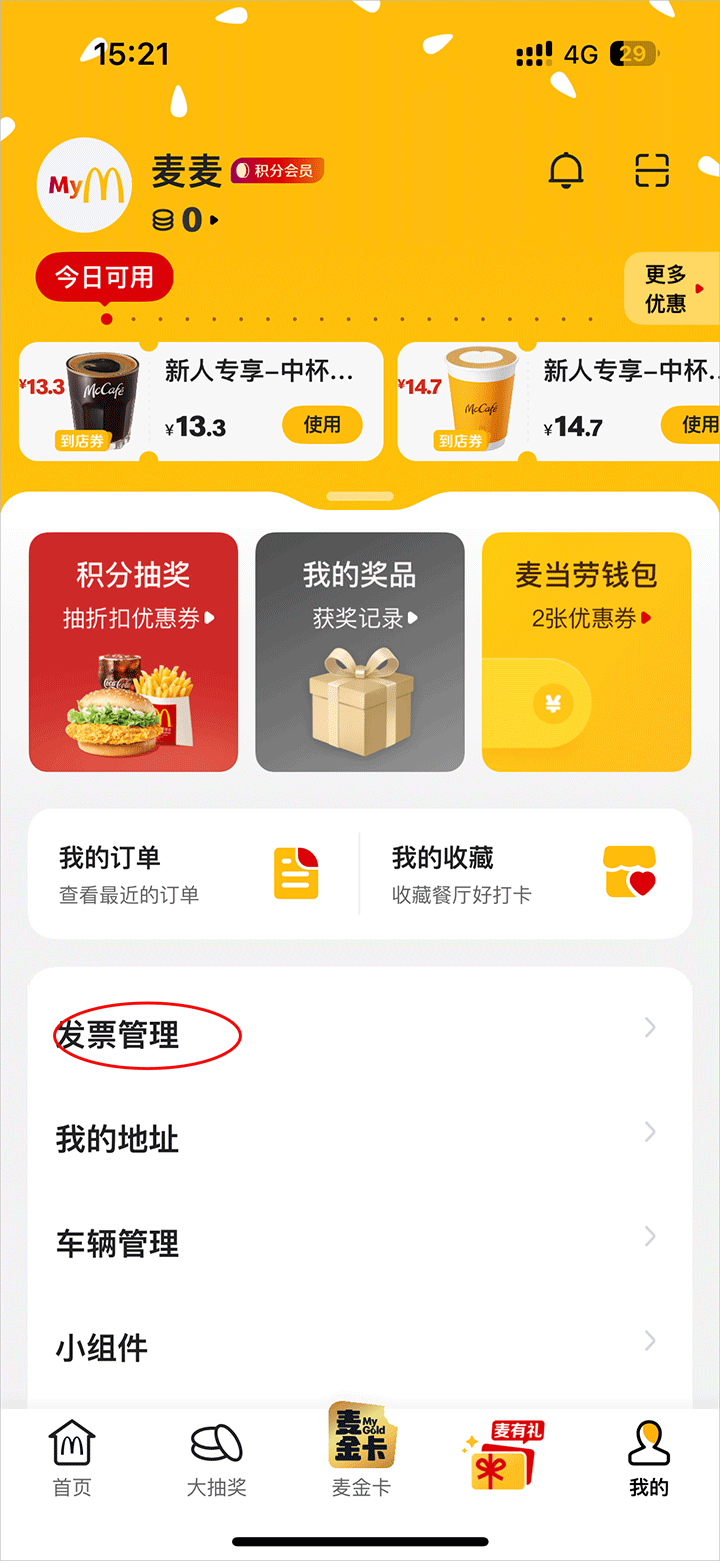View 我的奖品 prize records
This screenshot has height=1561, width=720.
(x=360, y=652)
